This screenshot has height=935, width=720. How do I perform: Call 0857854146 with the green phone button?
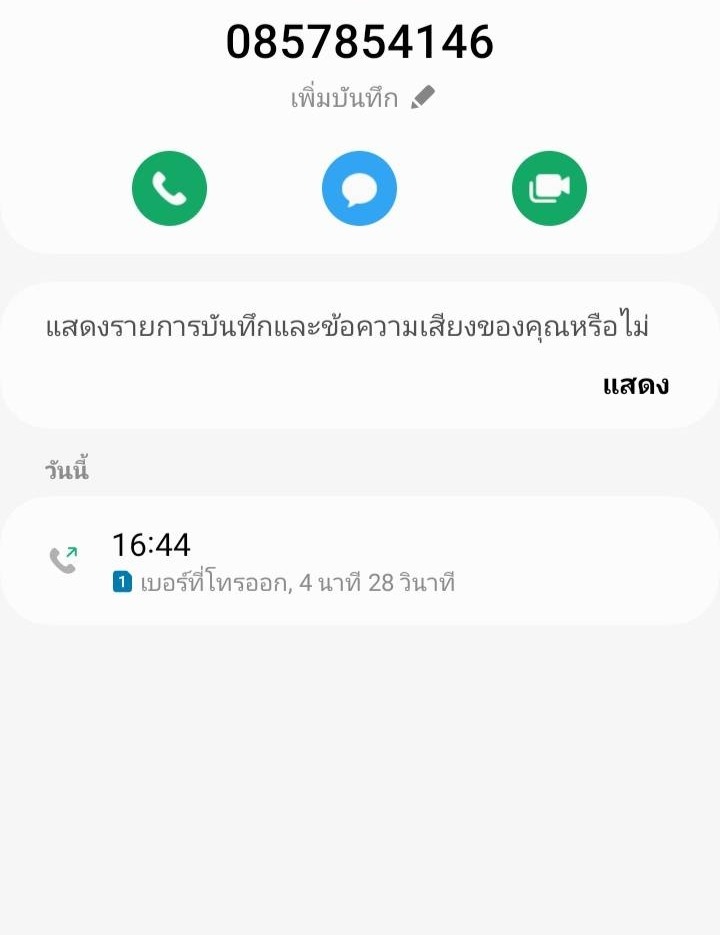169,188
